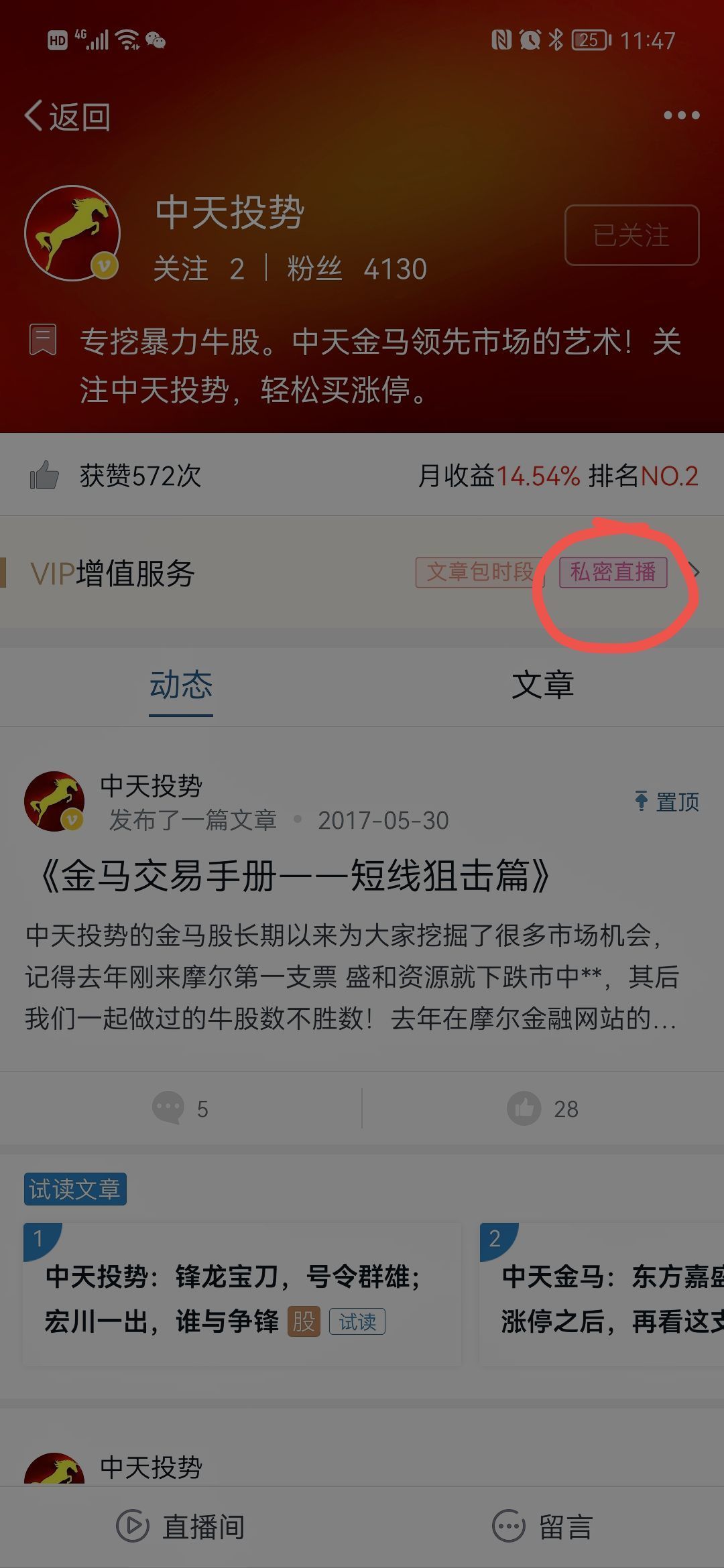The width and height of the screenshot is (724, 1568).
Task: Switch to the 动态 tab
Action: pyautogui.click(x=180, y=685)
